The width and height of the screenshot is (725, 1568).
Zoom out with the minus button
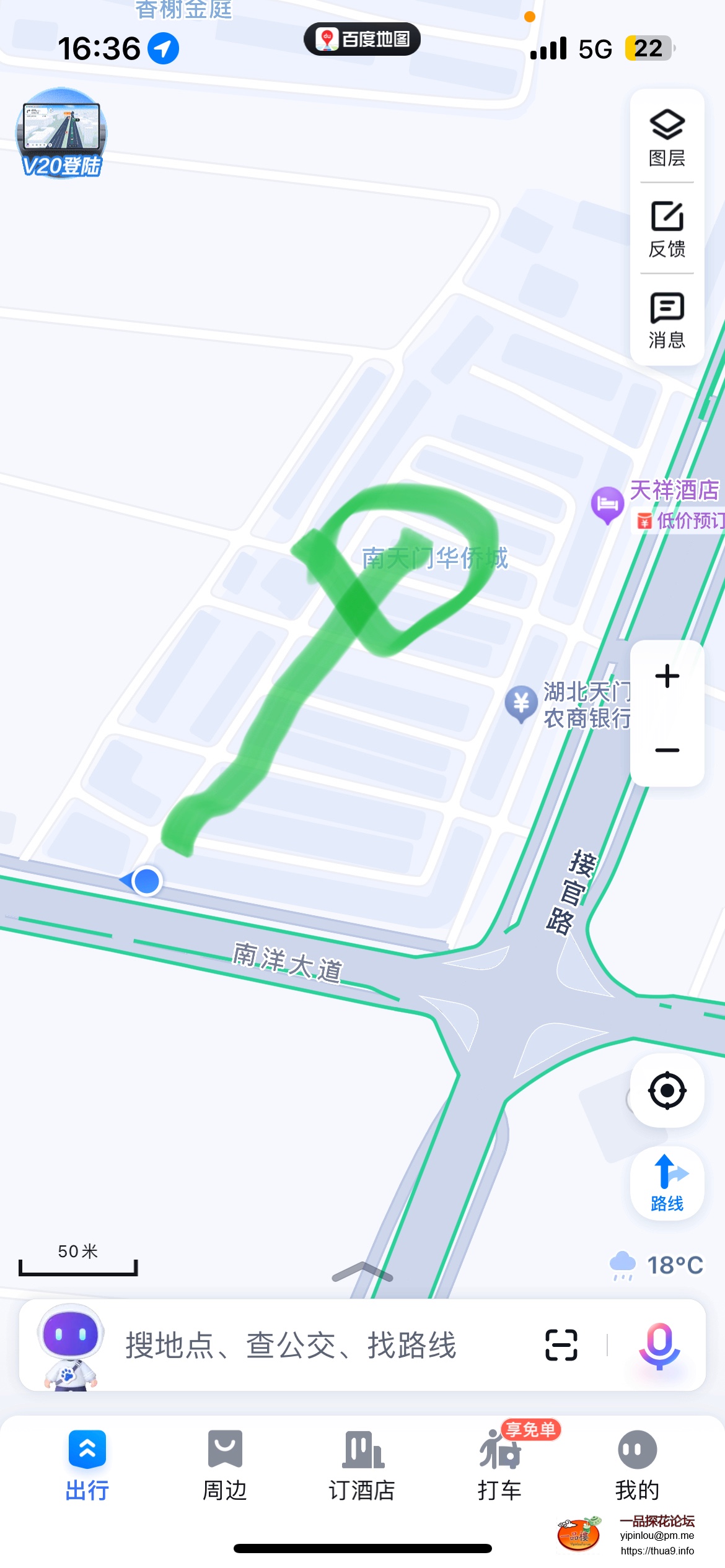pyautogui.click(x=667, y=750)
